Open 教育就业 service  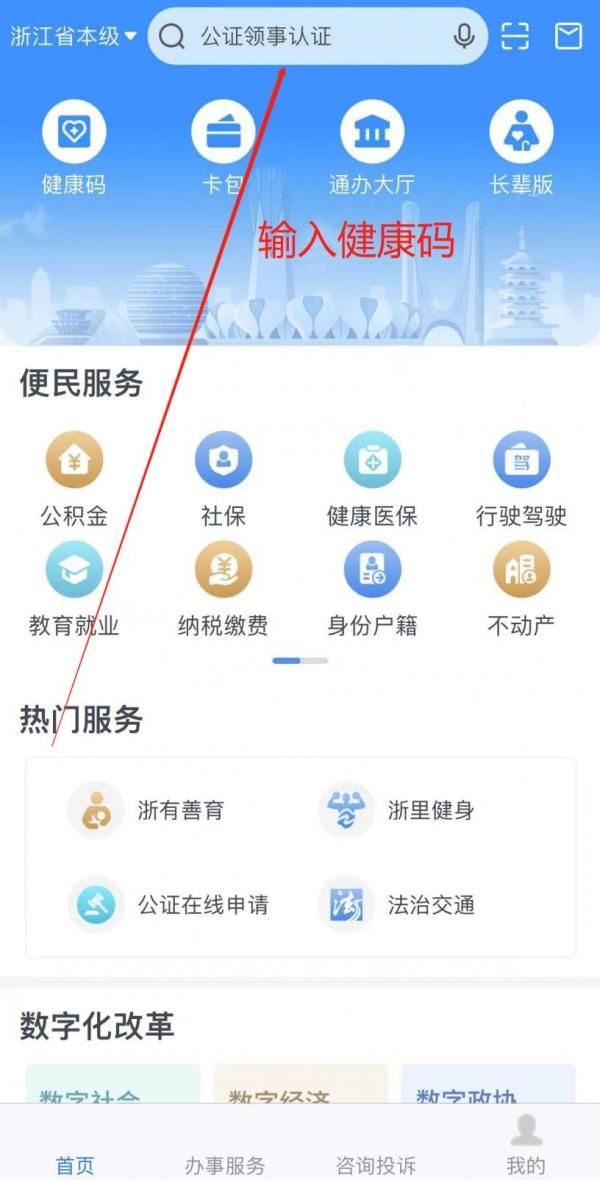coord(74,589)
